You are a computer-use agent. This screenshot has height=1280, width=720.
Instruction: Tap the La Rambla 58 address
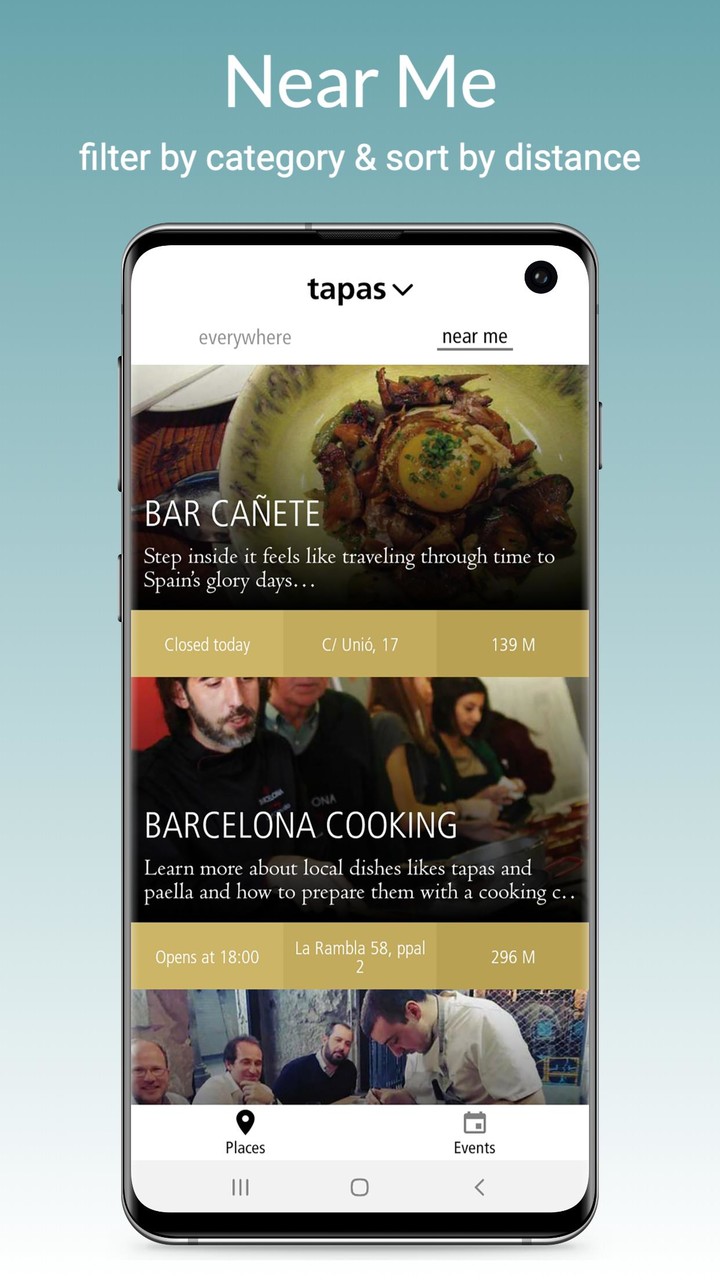click(x=358, y=956)
